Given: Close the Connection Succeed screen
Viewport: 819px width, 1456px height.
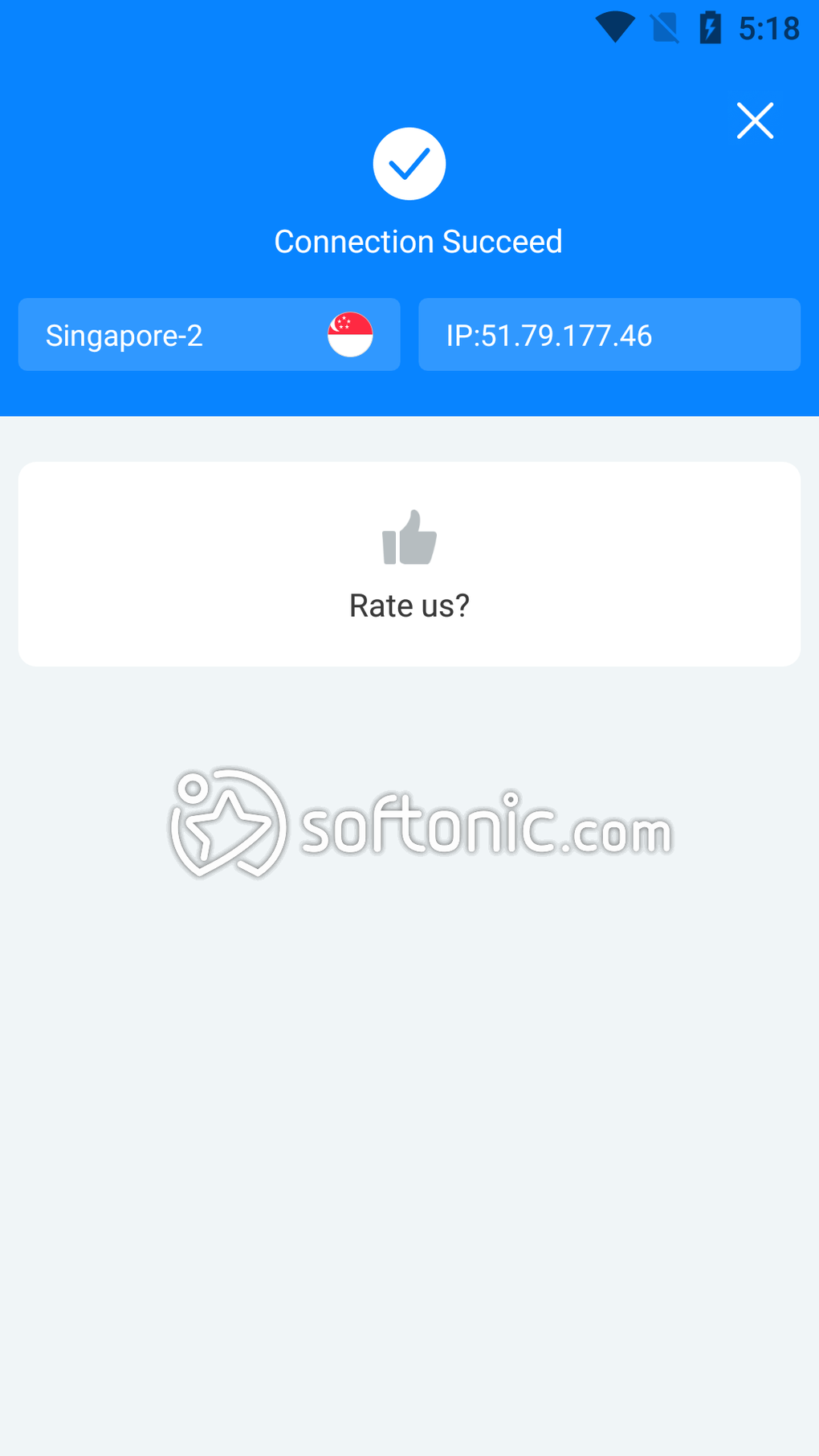Looking at the screenshot, I should coord(755,121).
